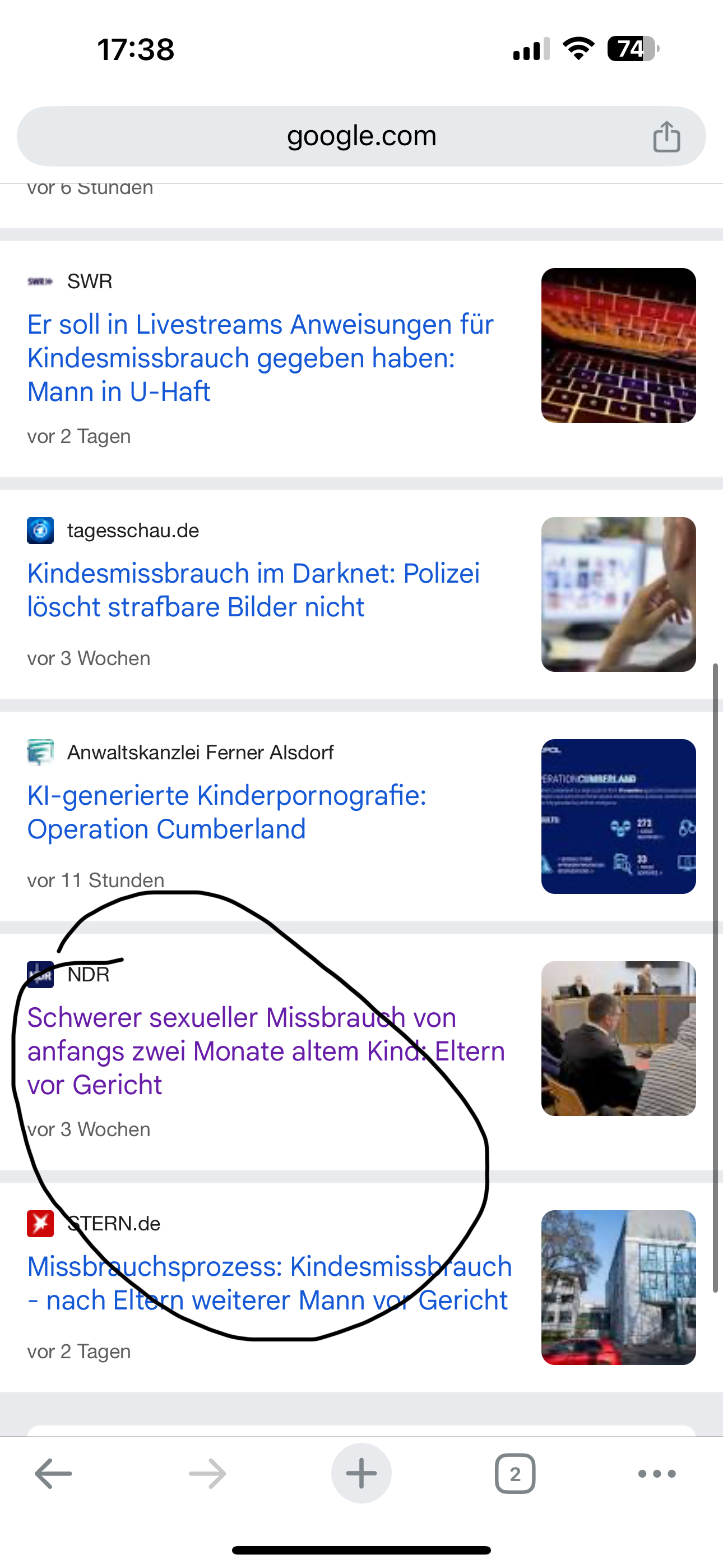Open the Operation Cumberland article
The height and width of the screenshot is (1568, 723).
pyautogui.click(x=226, y=812)
